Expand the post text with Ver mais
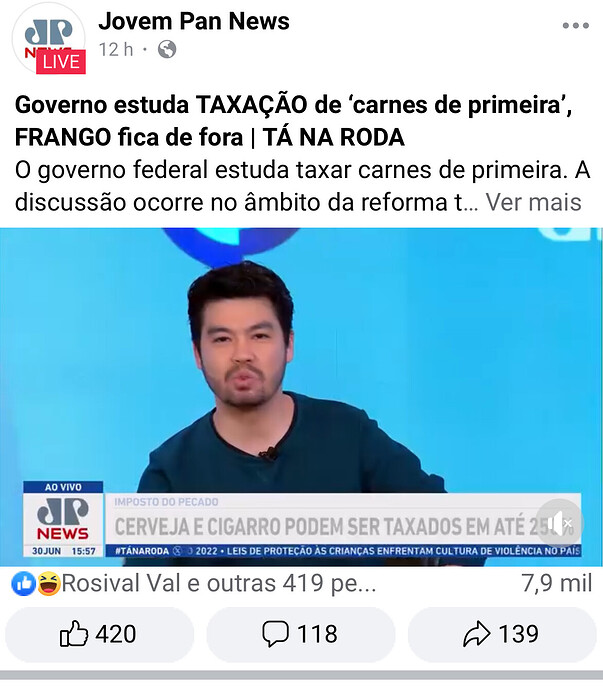603x690 pixels. pyautogui.click(x=533, y=202)
